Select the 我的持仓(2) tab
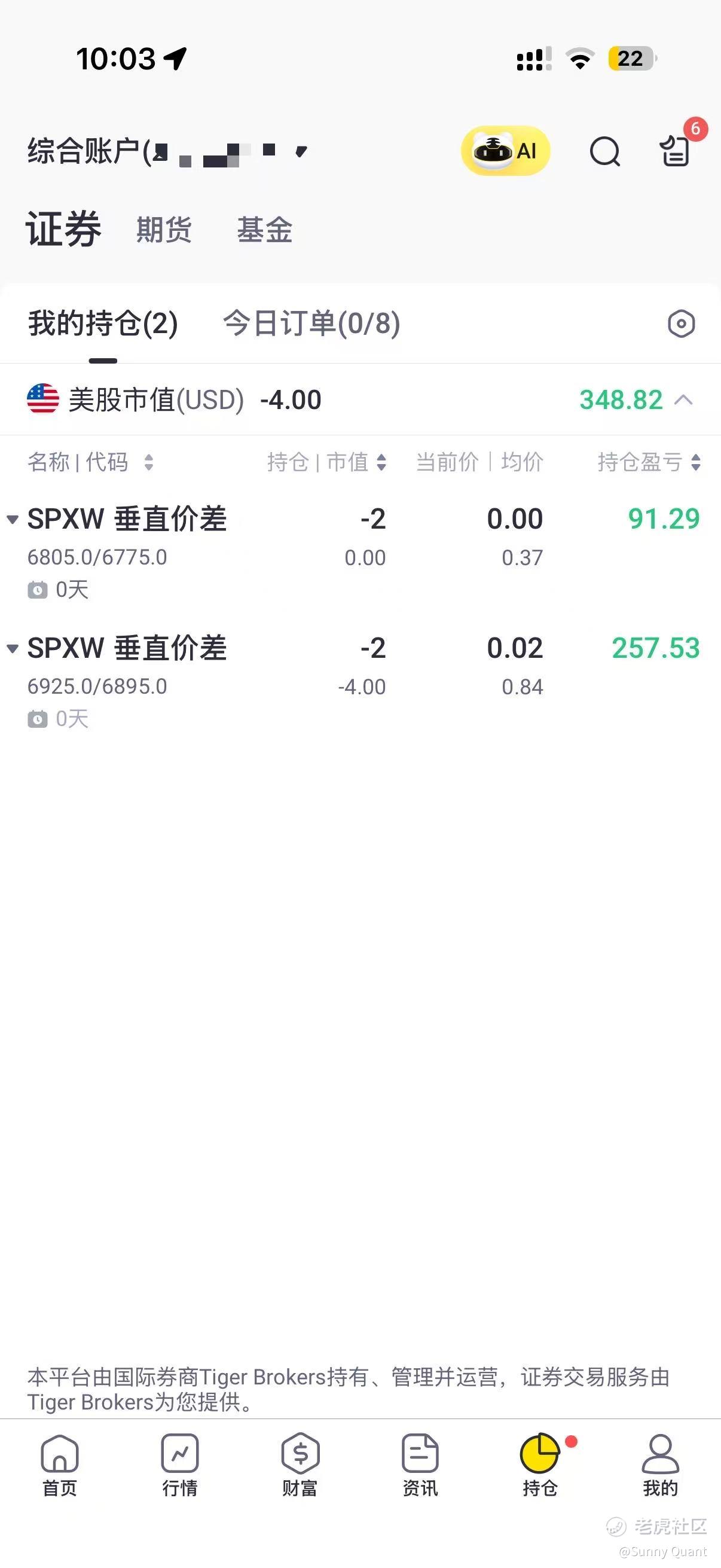The height and width of the screenshot is (1568, 721). (x=103, y=322)
